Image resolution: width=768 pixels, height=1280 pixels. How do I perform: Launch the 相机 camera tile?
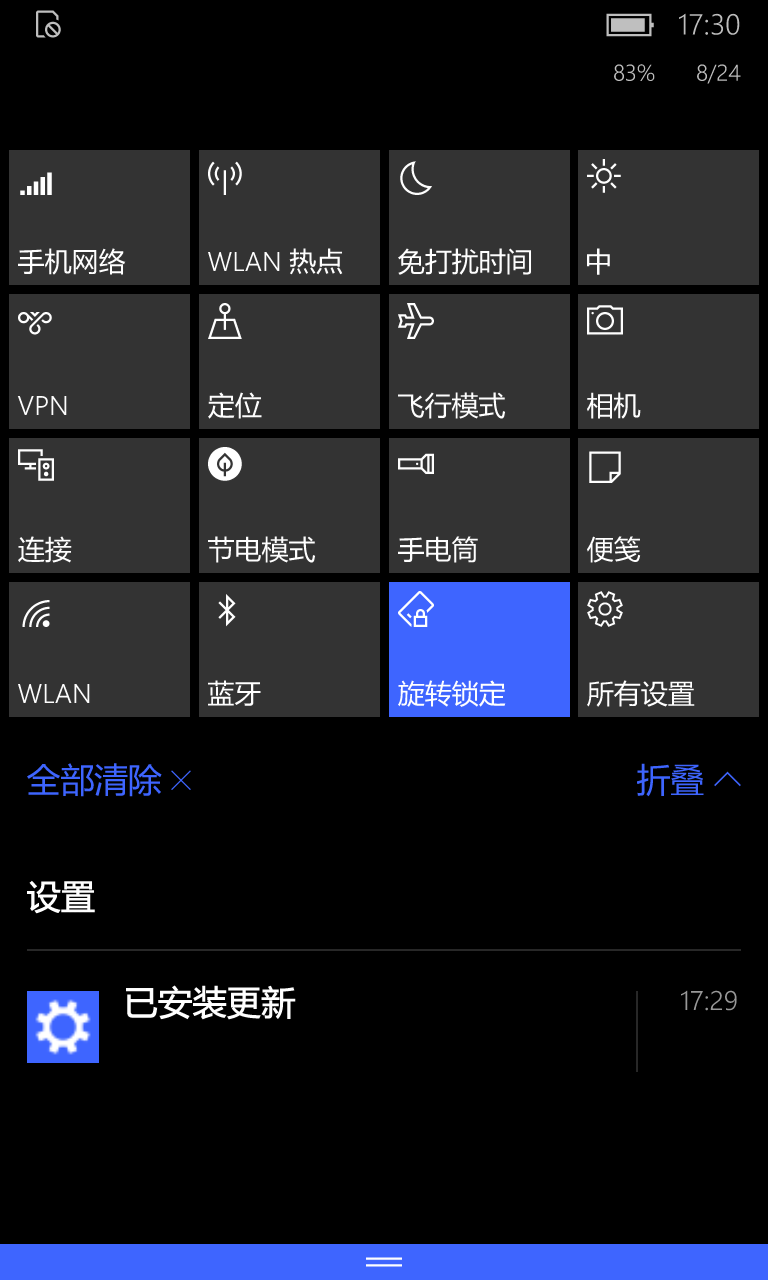point(668,361)
